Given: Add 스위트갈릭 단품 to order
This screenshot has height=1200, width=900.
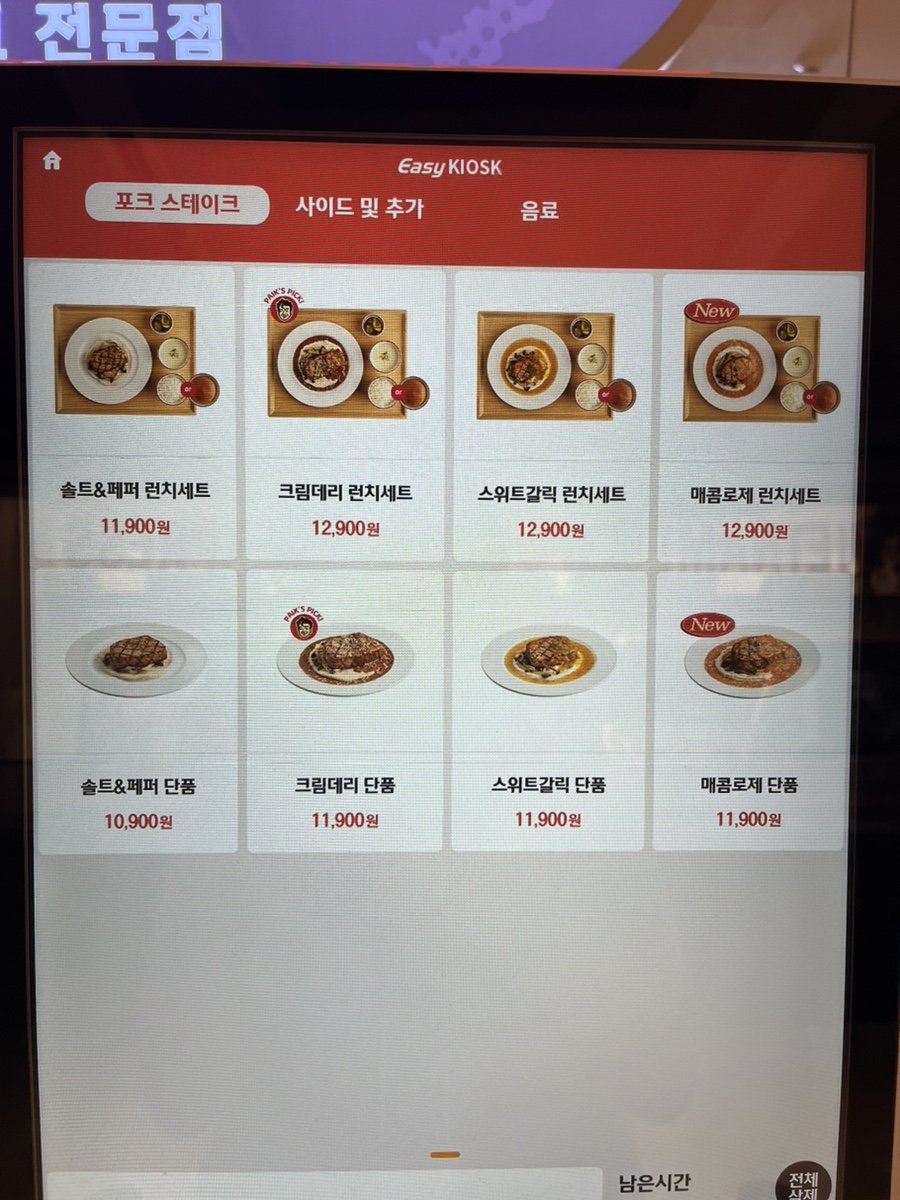Looking at the screenshot, I should pos(548,710).
